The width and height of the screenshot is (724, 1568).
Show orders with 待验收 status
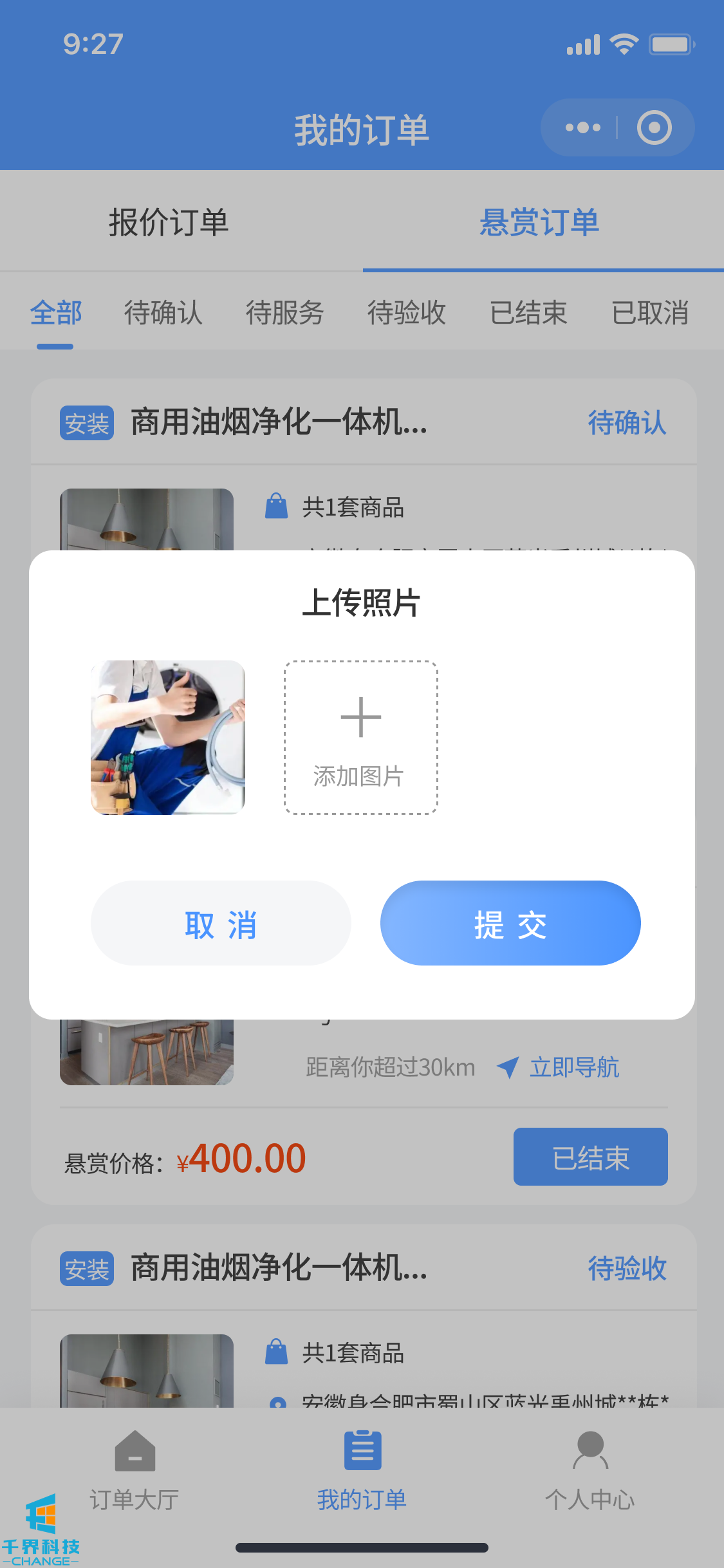coord(406,313)
